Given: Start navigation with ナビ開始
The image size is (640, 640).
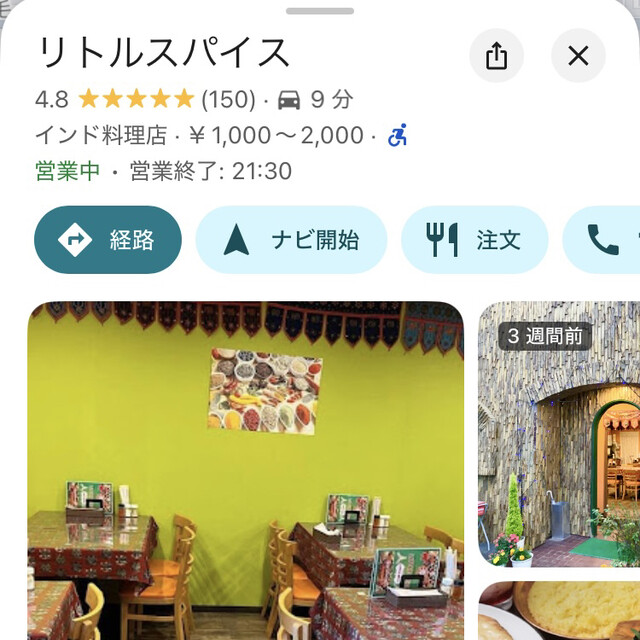Looking at the screenshot, I should [291, 240].
